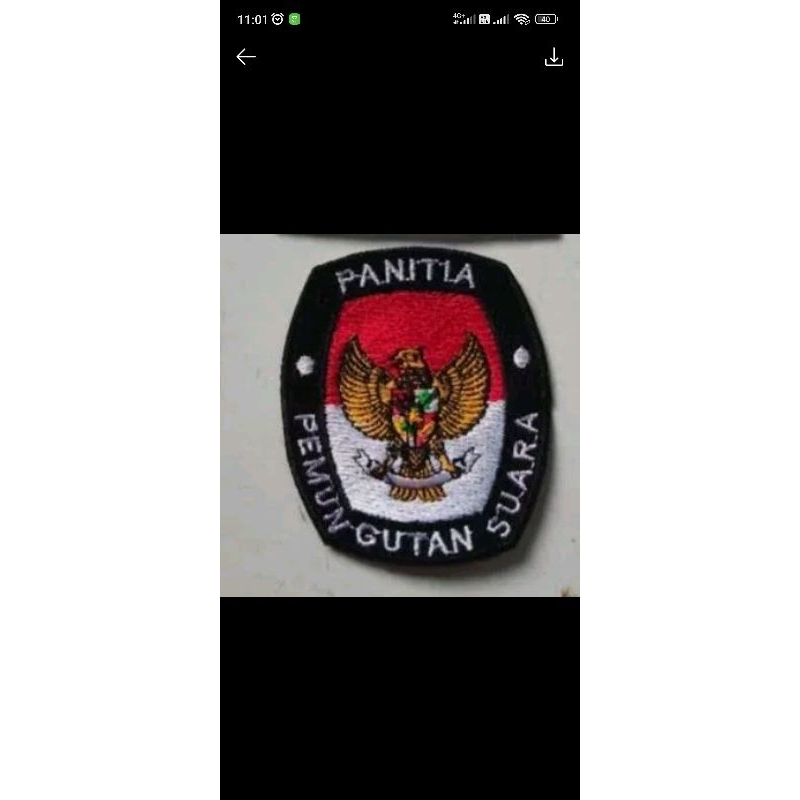Image resolution: width=800 pixels, height=800 pixels.
Task: Go back using the arrow icon
Action: (x=246, y=57)
